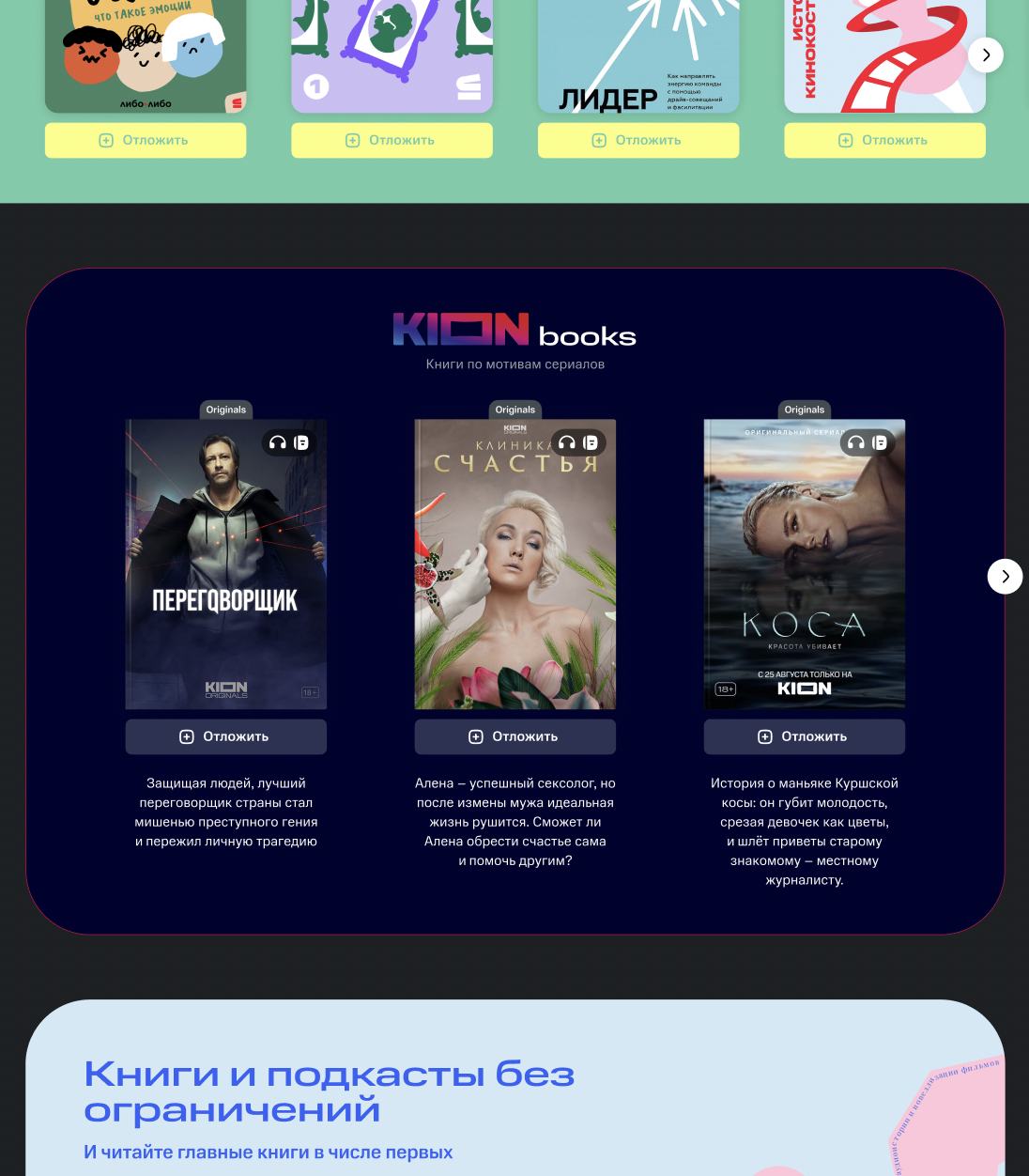Open the Клиника счастья book cover
Image resolution: width=1029 pixels, height=1176 pixels.
point(514,564)
